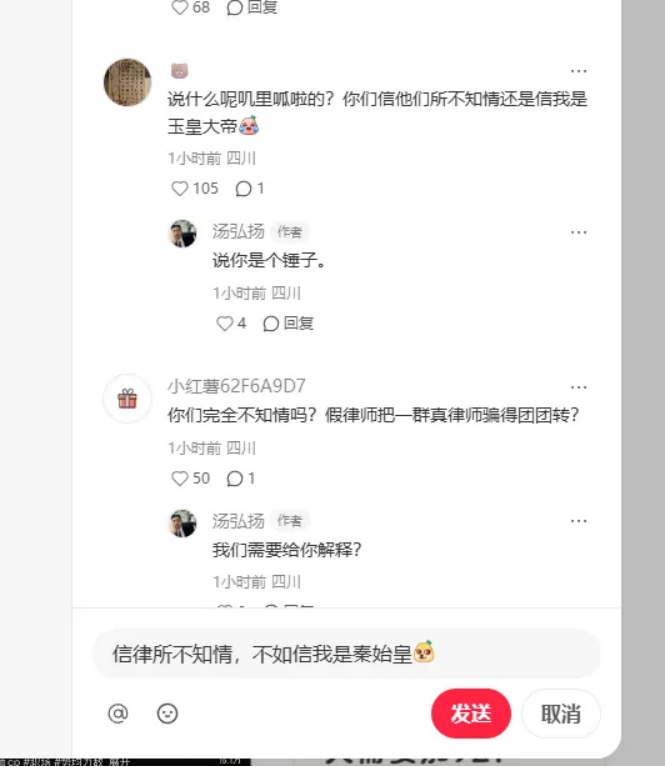665x767 pixels.
Task: Open the emoji picker
Action: pos(167,713)
